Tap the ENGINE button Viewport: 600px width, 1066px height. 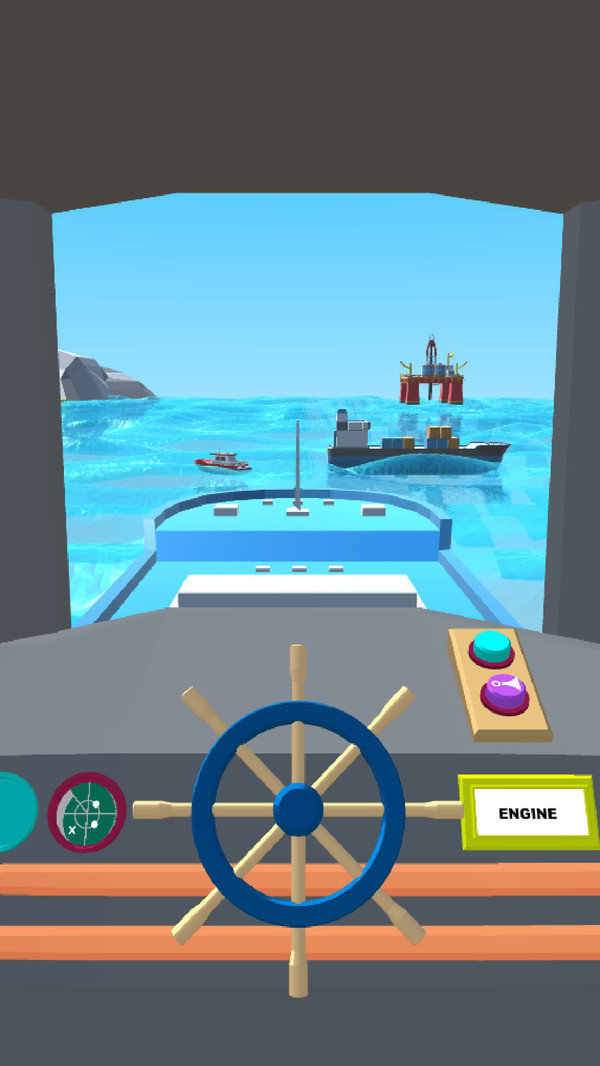click(528, 813)
